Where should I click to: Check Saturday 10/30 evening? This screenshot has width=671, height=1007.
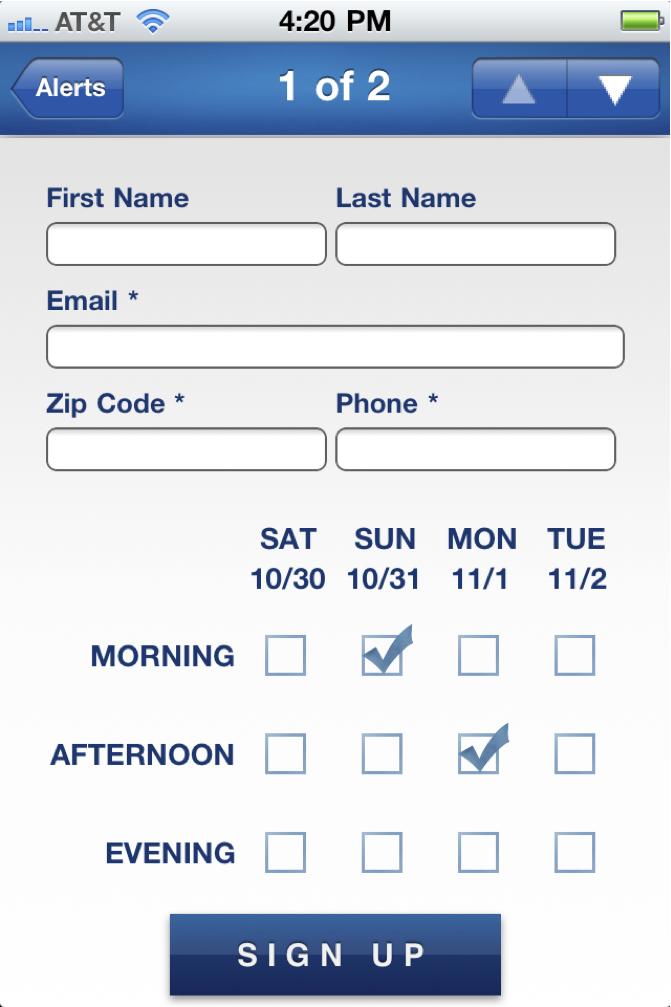[286, 853]
